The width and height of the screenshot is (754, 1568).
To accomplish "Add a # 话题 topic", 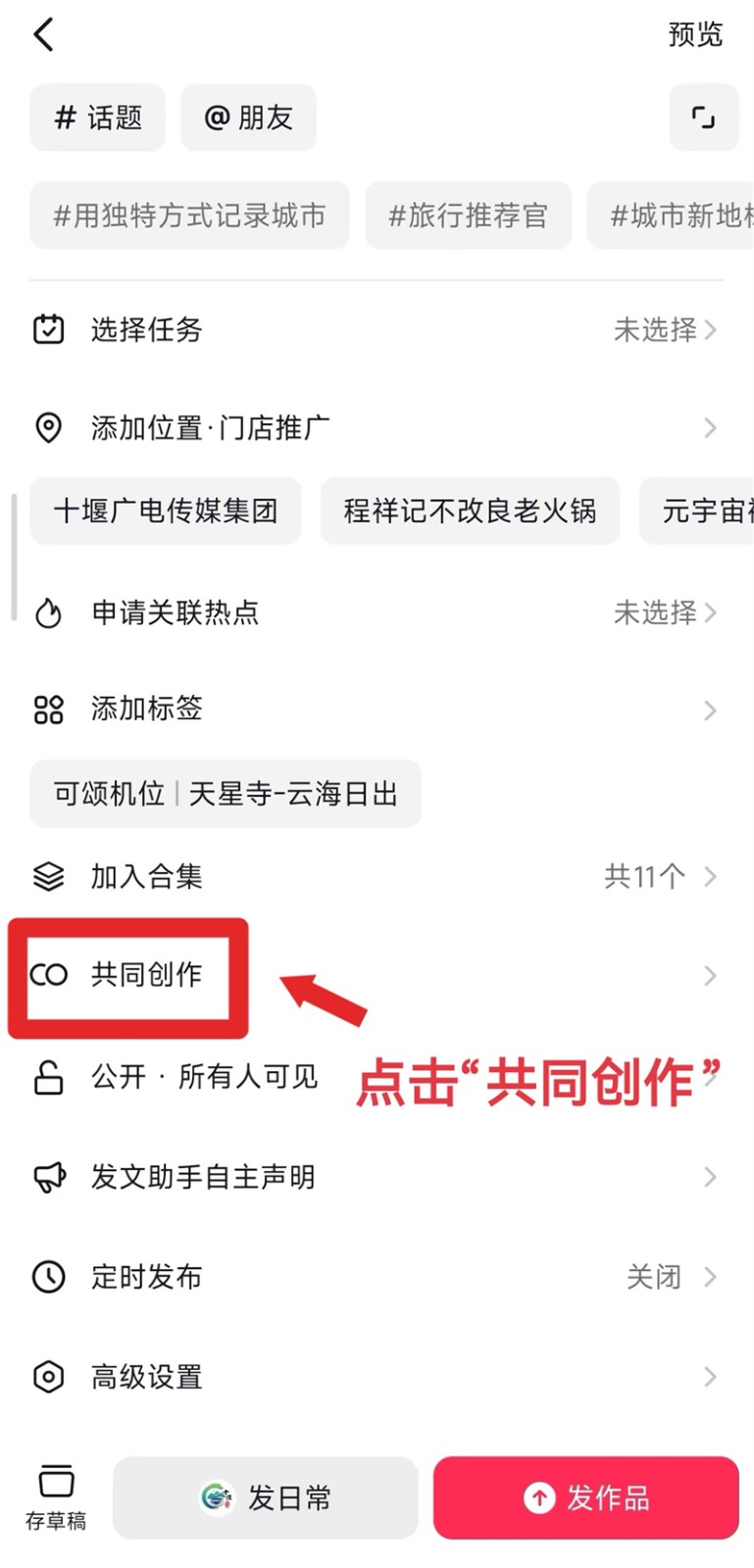I will click(x=98, y=119).
